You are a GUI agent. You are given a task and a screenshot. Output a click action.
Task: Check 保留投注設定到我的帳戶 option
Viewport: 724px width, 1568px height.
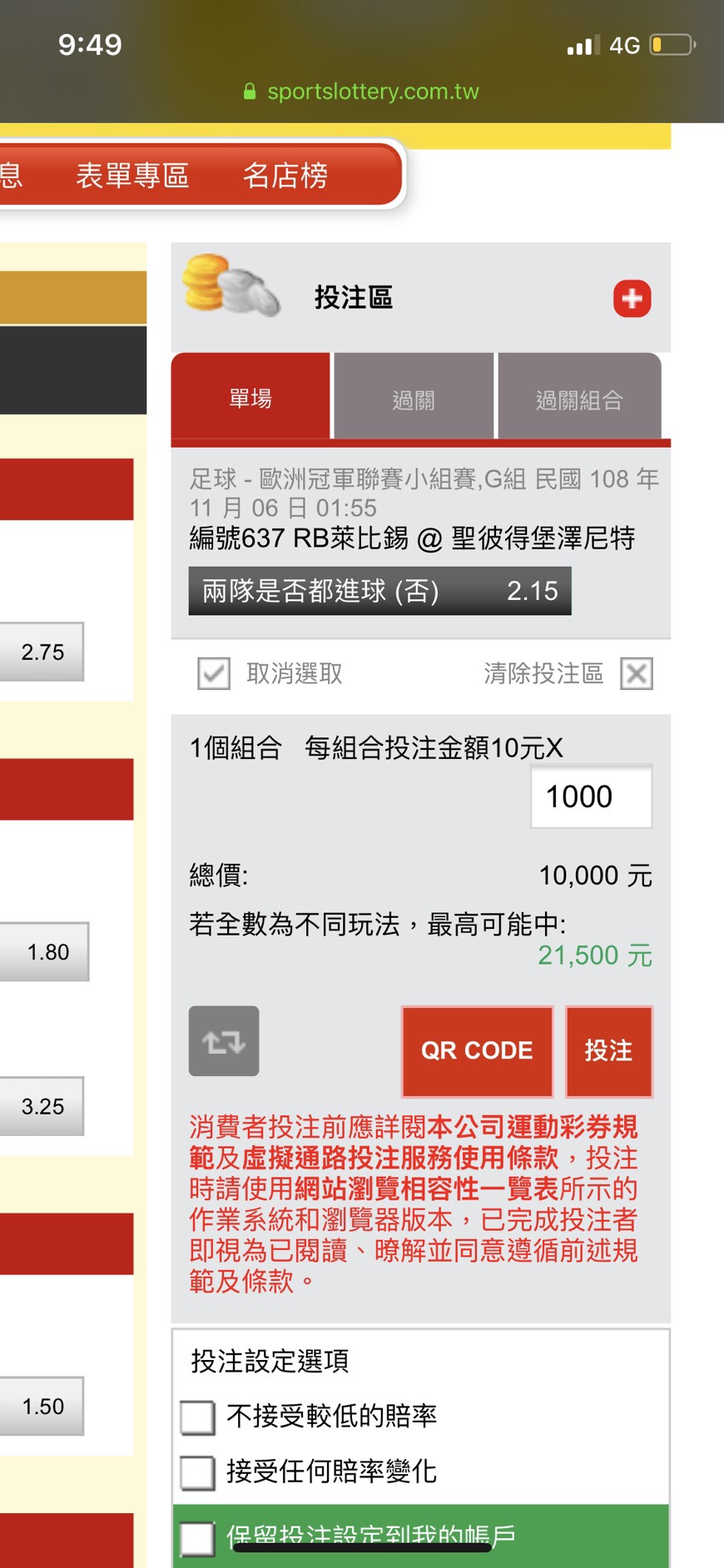coord(198,1538)
